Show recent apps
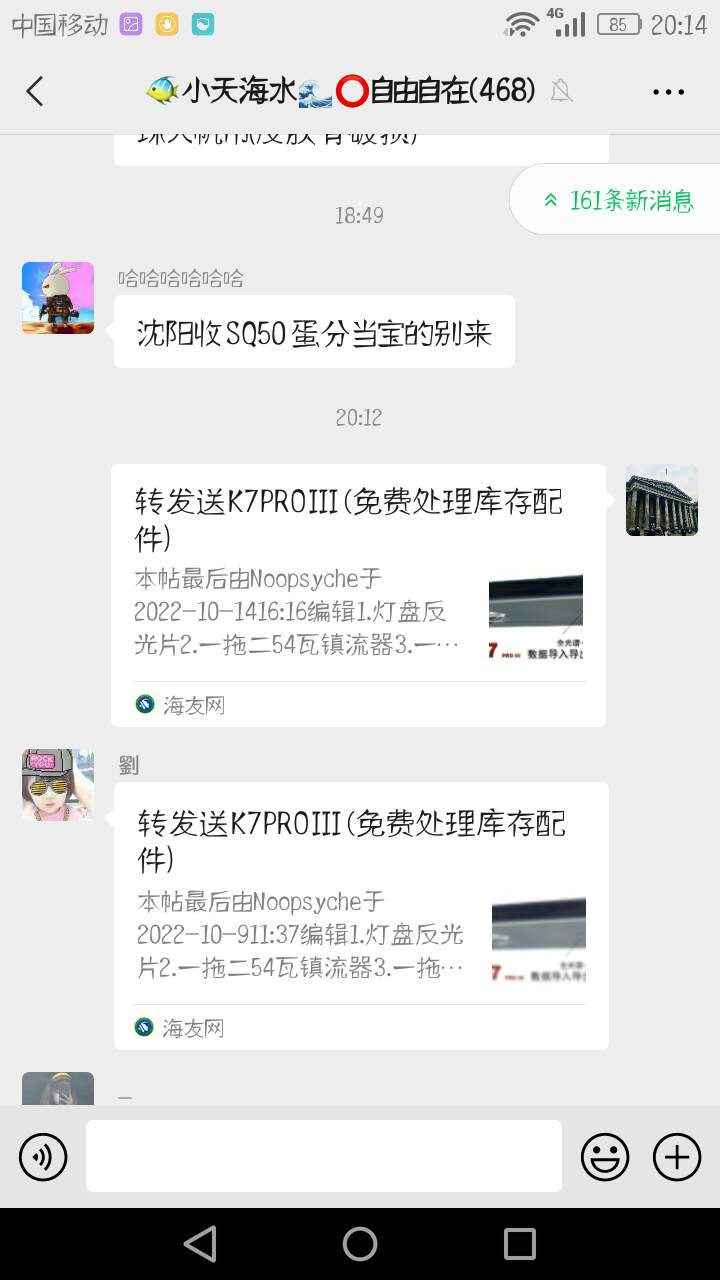The image size is (720, 1280). [x=520, y=1244]
